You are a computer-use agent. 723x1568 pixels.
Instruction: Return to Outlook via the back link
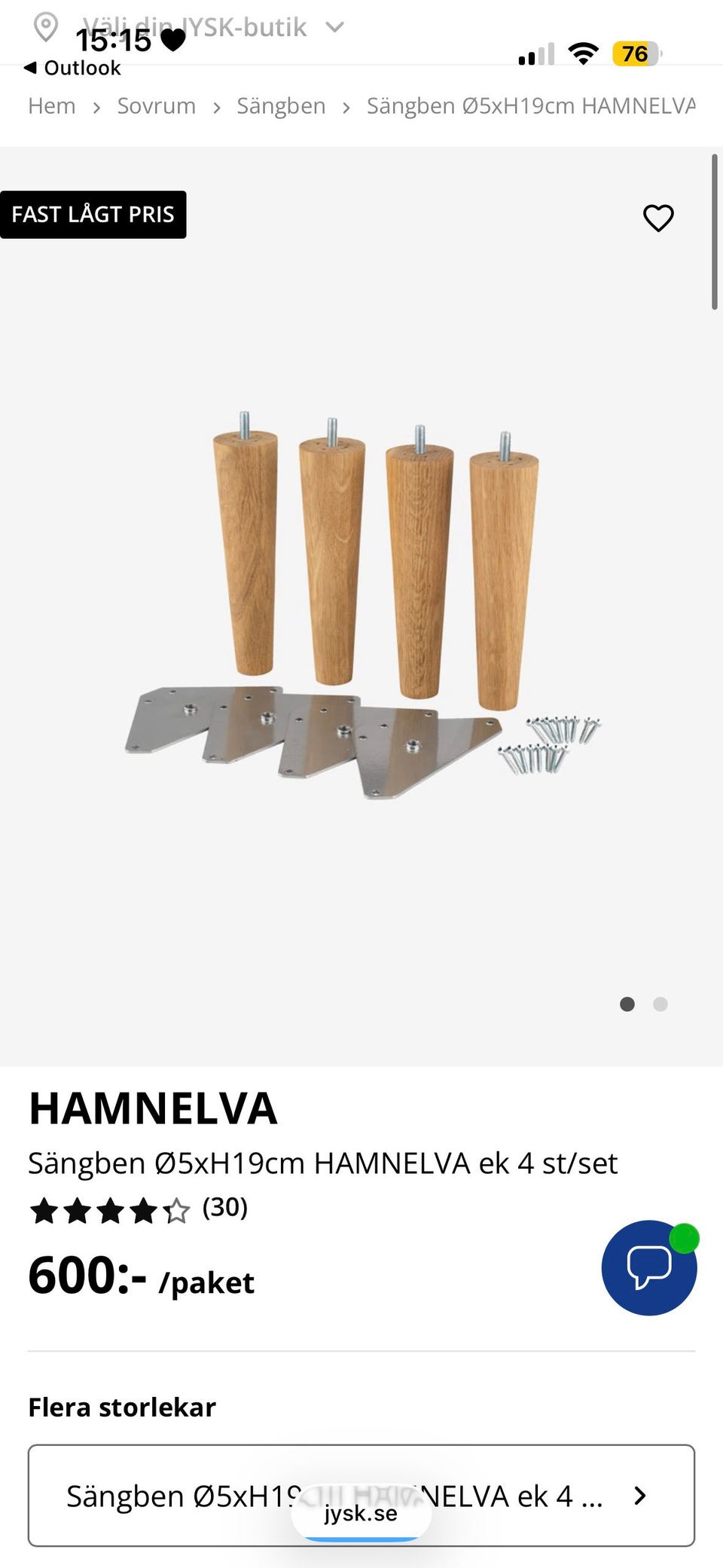(x=73, y=67)
